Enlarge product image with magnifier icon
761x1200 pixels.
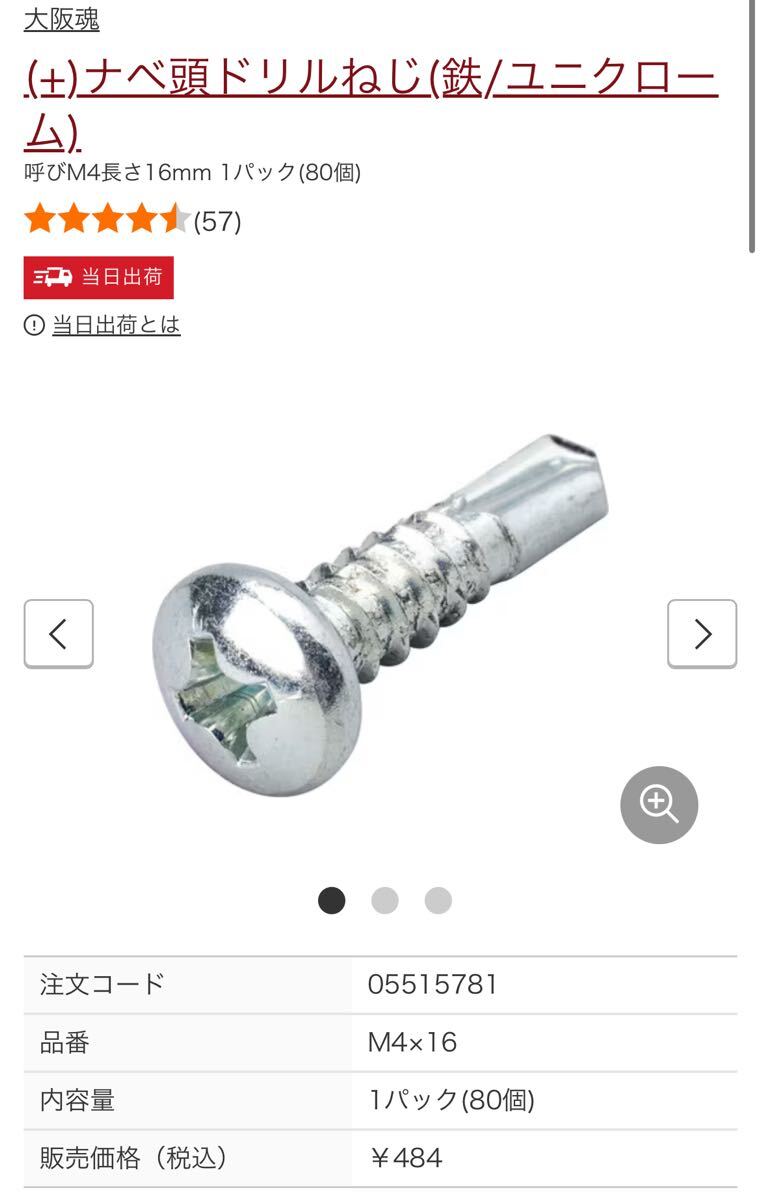click(659, 804)
